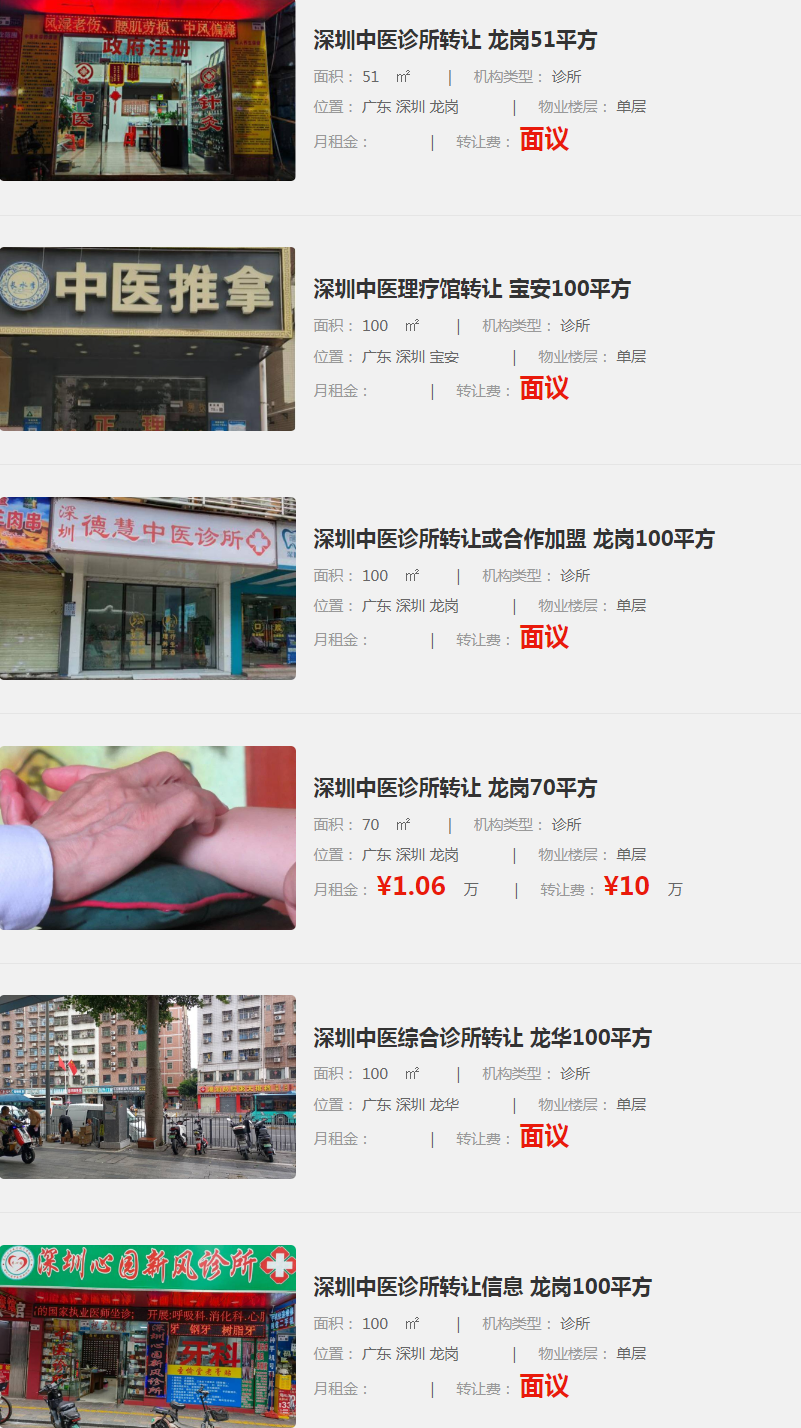801x1428 pixels.
Task: View the 中医推拿 storefront photo
Action: tap(147, 339)
